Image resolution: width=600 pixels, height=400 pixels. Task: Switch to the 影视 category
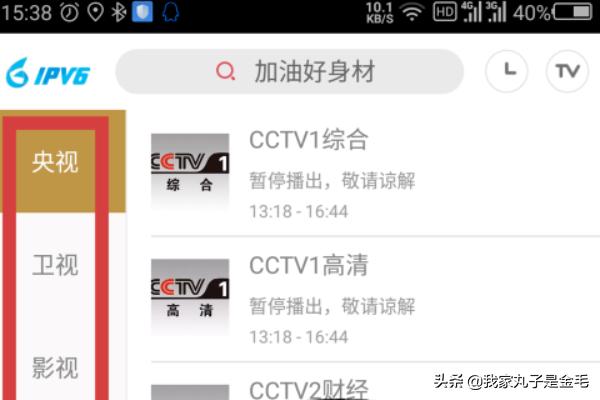pos(55,367)
